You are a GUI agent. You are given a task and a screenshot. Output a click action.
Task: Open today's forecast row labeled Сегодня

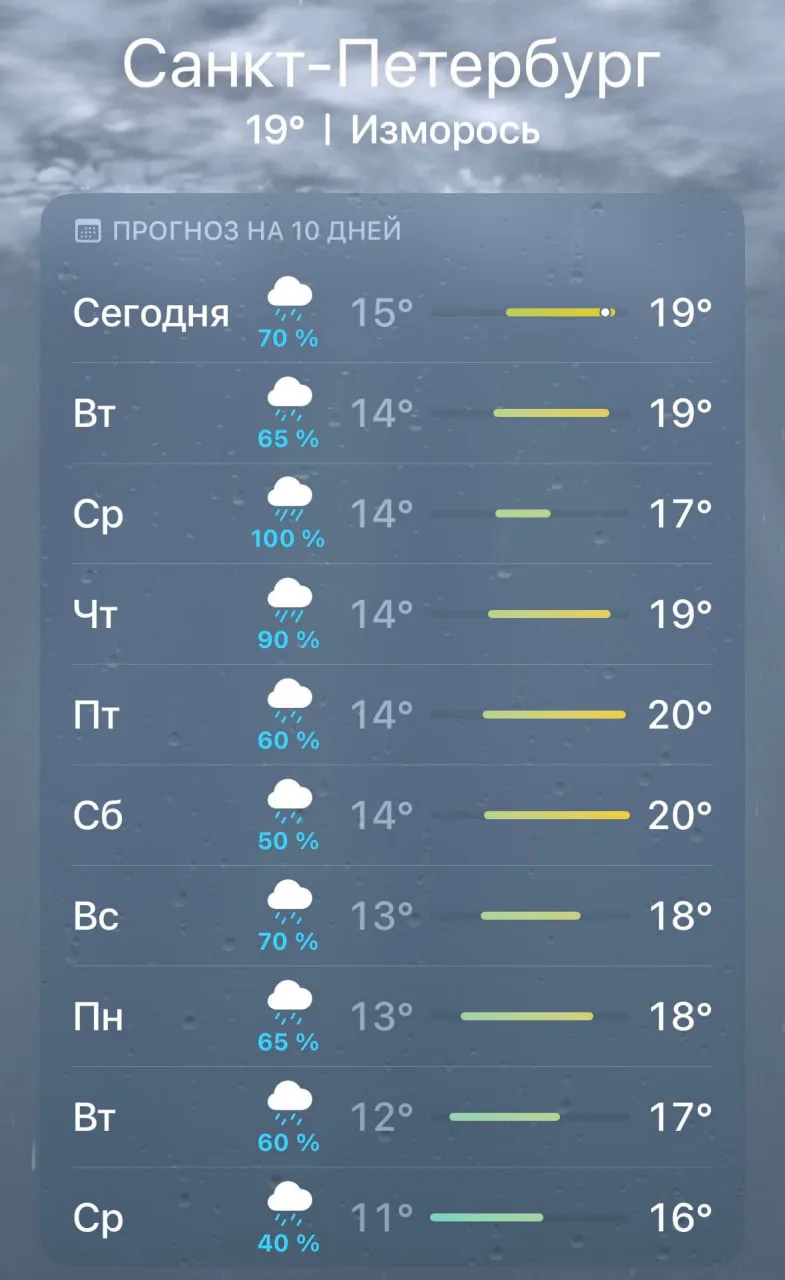(x=392, y=313)
